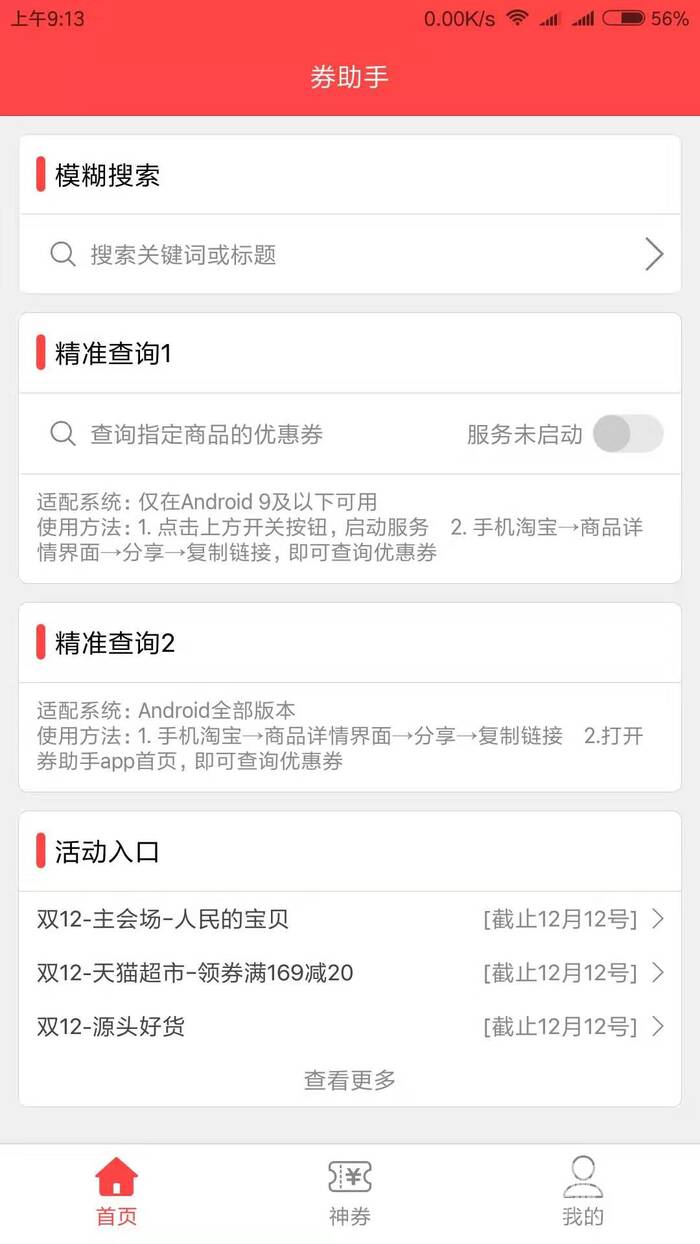
Task: Enable the 服务未启动 service switch
Action: click(x=627, y=434)
